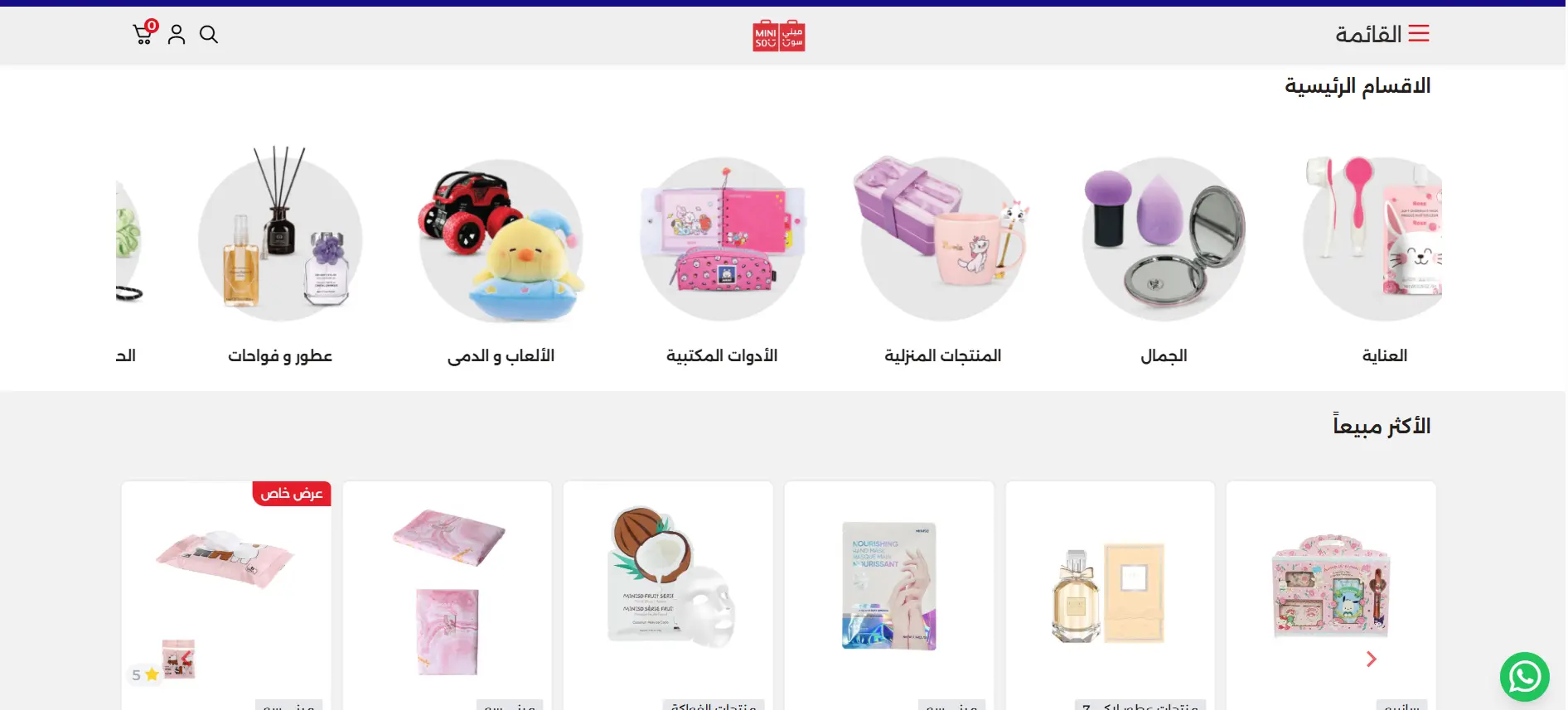View the عطور و فواحات category

[x=280, y=240]
